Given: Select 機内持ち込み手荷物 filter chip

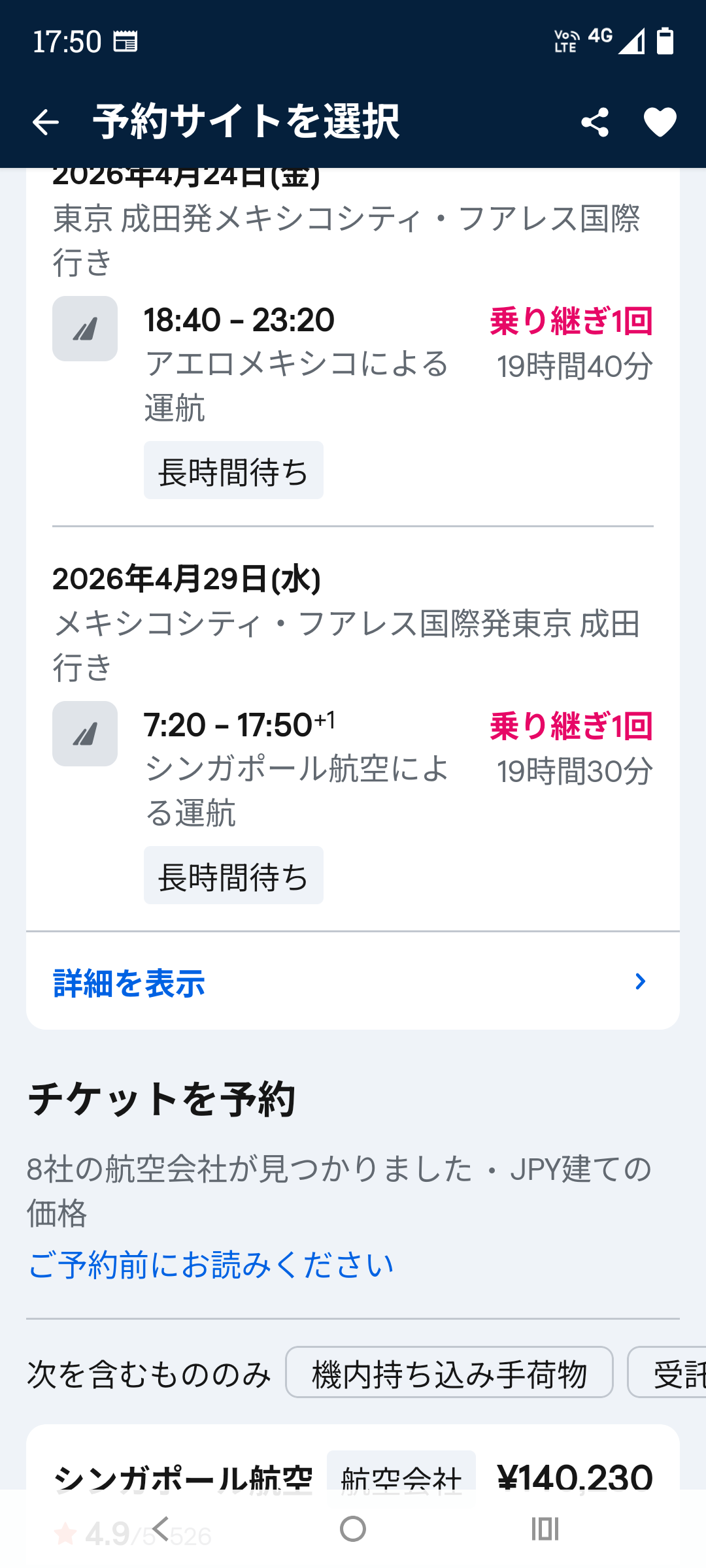Looking at the screenshot, I should pyautogui.click(x=449, y=1373).
